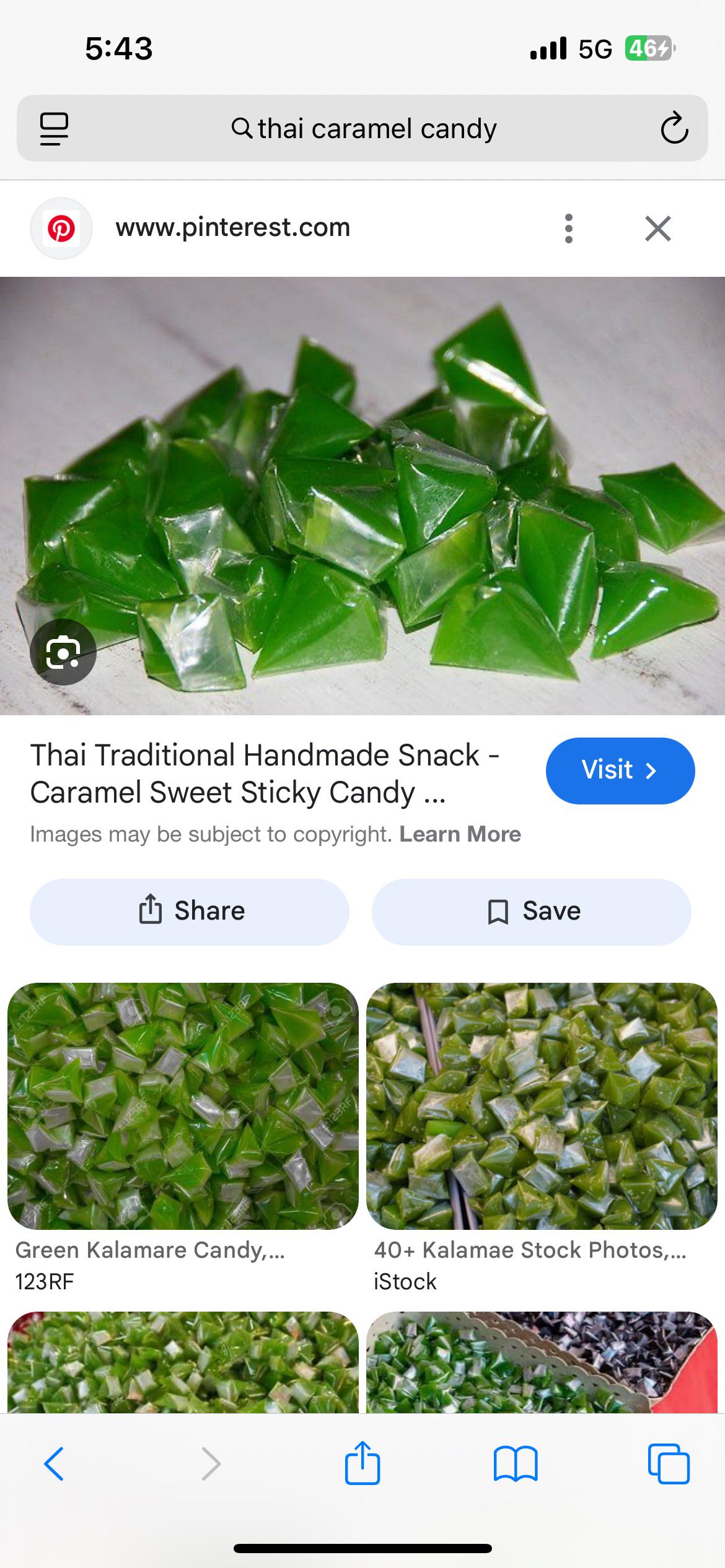Open the Thai Traditional Handmade Snack title

point(265,773)
